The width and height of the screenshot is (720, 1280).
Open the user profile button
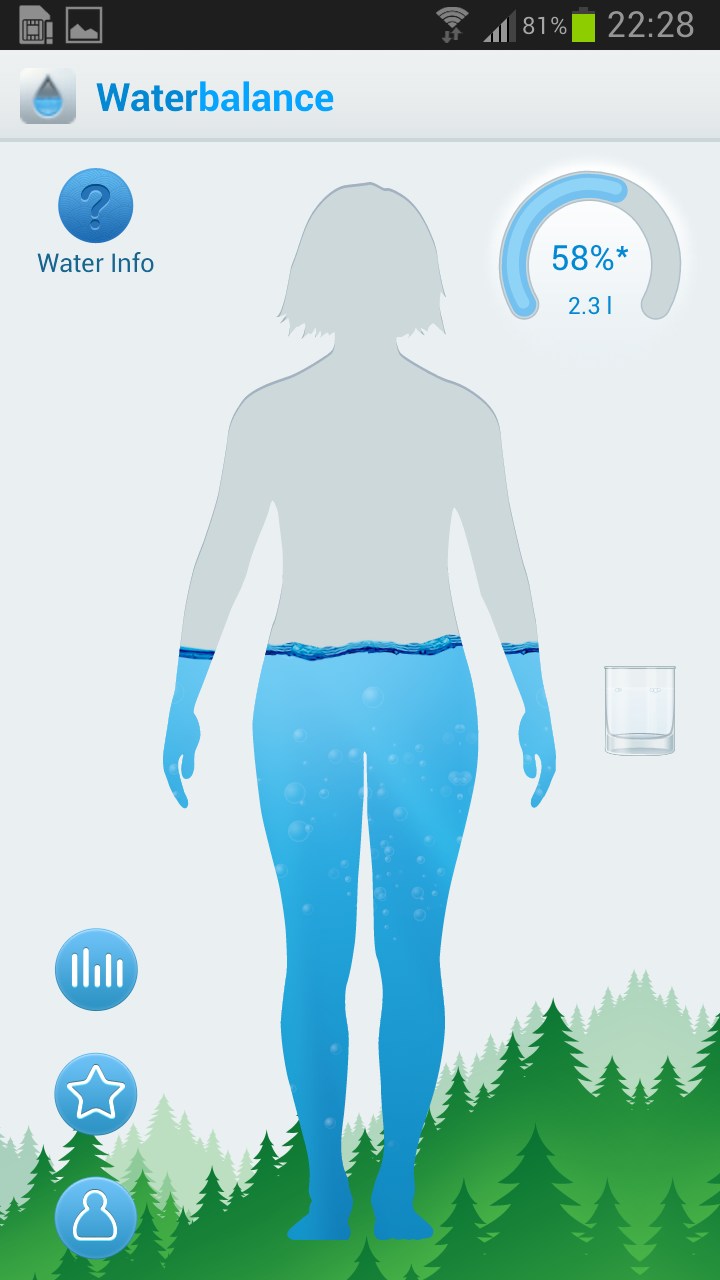click(x=96, y=1218)
